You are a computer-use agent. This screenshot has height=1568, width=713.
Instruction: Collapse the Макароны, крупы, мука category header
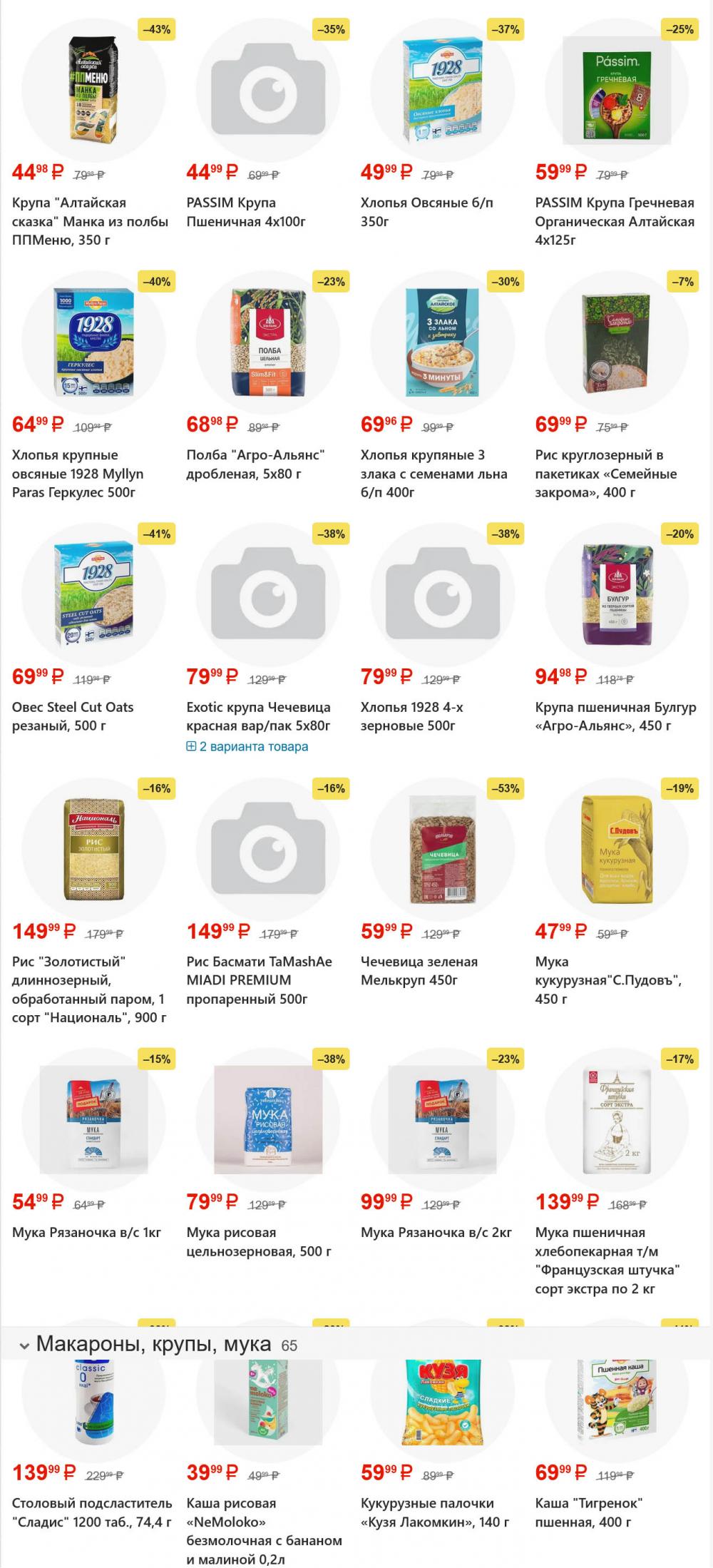(x=24, y=1345)
